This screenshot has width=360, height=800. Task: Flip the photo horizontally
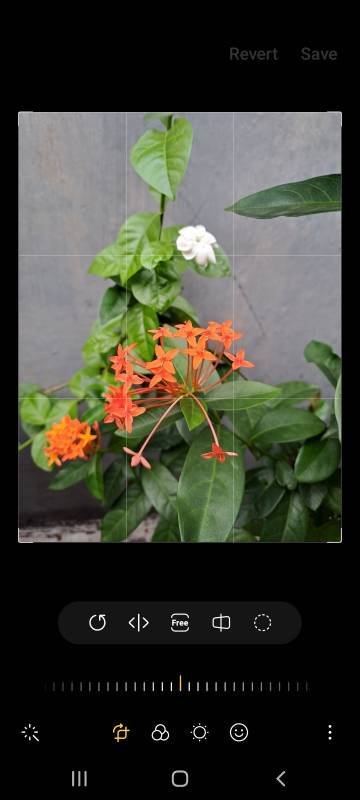click(139, 623)
